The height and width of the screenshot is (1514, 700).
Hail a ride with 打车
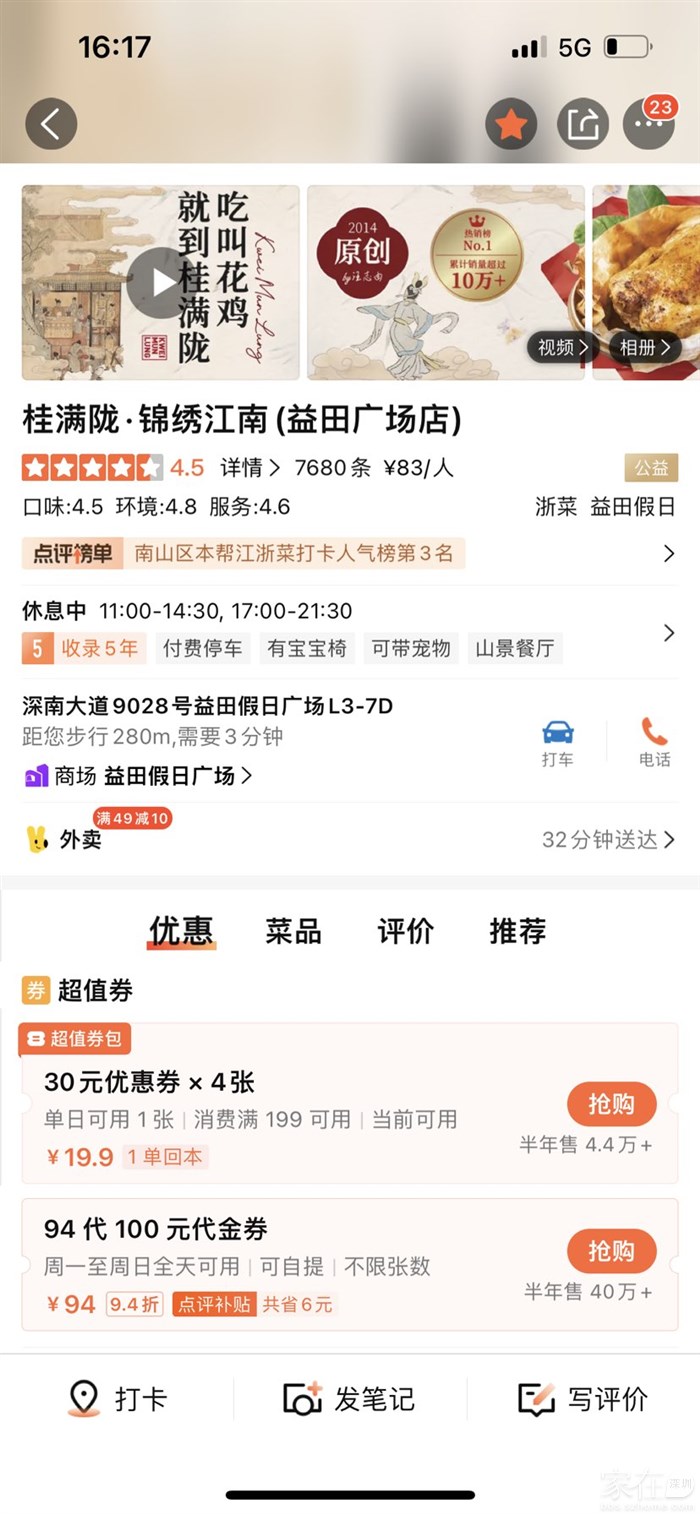point(557,742)
